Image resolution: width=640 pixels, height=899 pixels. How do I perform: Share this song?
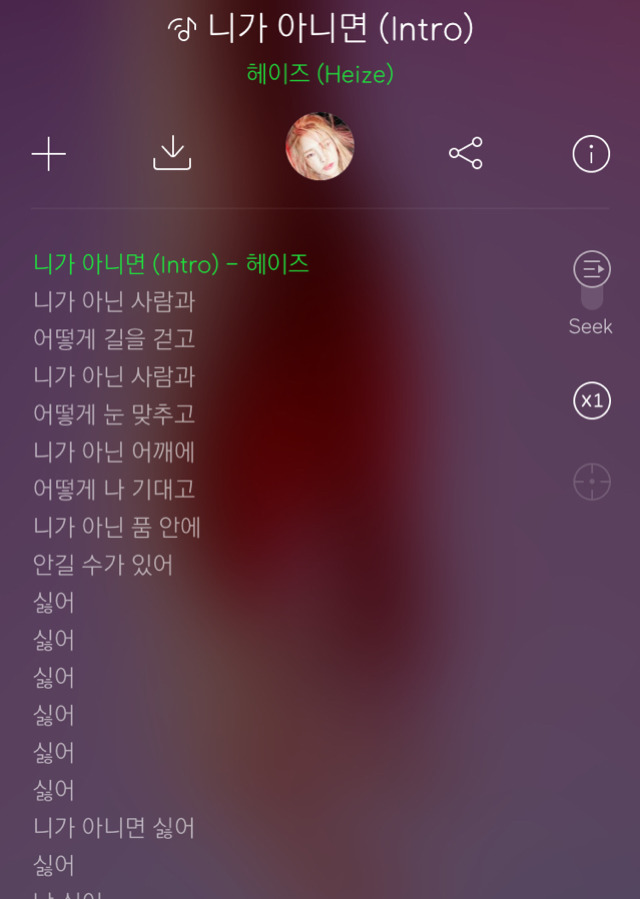click(466, 154)
